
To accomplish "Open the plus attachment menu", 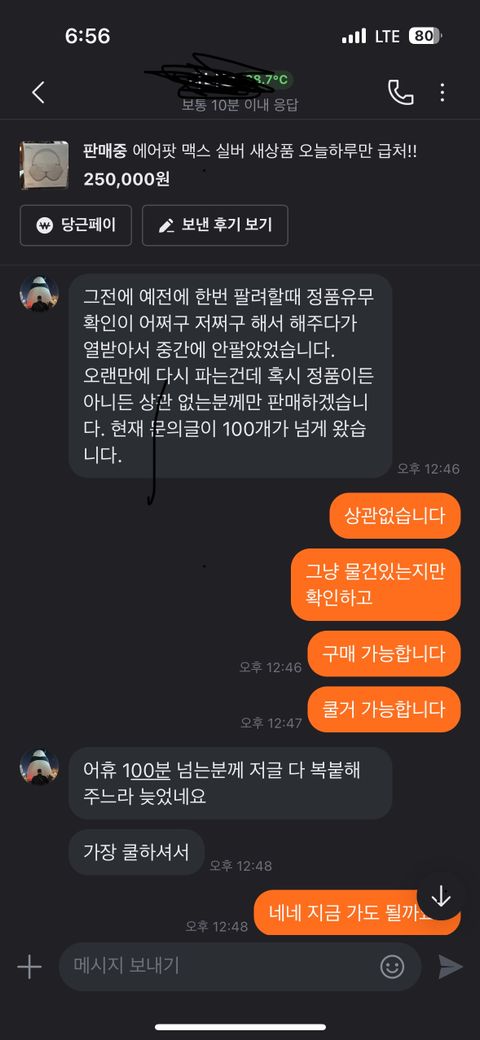I will coord(29,966).
